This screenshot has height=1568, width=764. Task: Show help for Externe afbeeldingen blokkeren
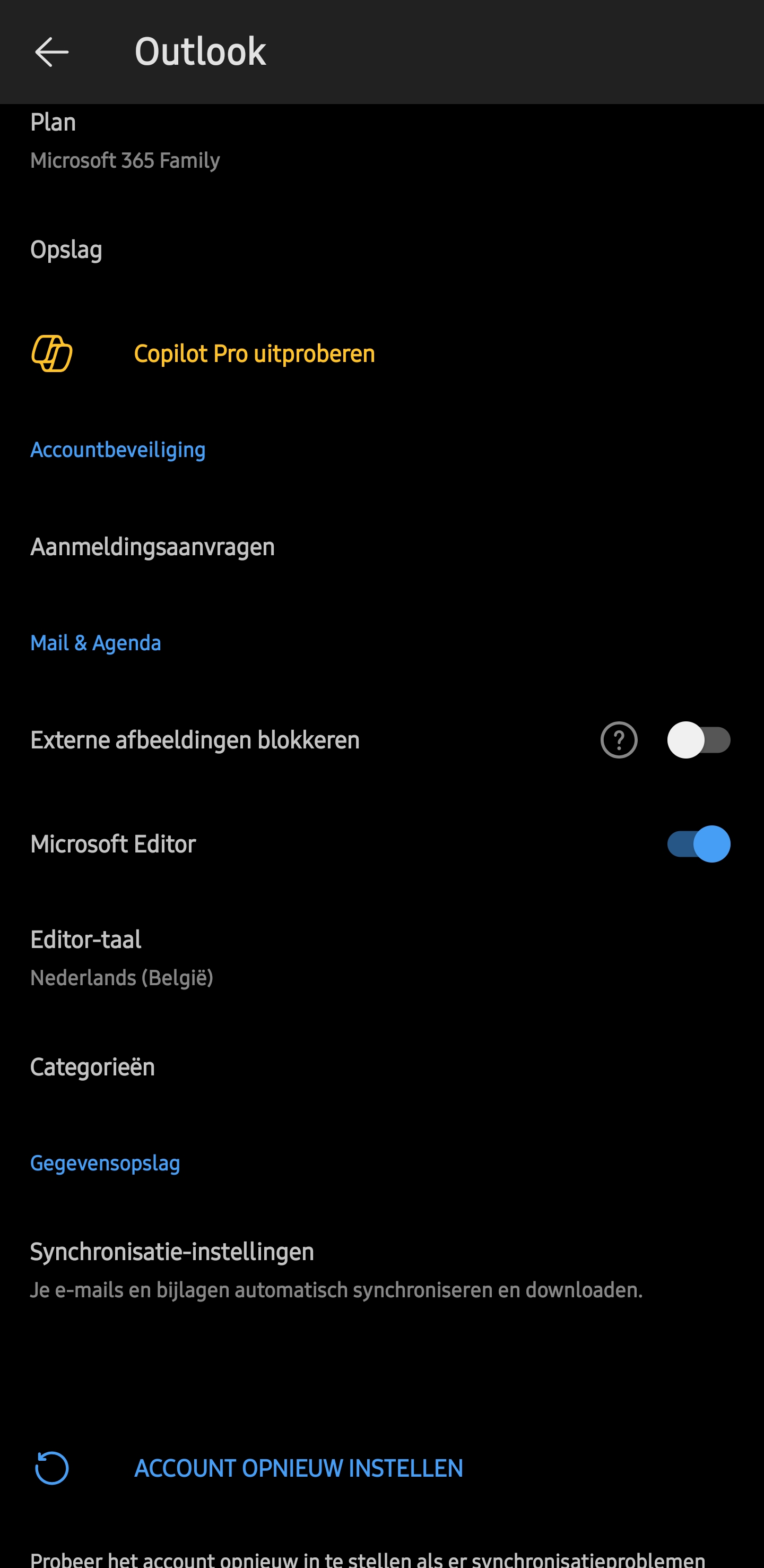click(619, 740)
